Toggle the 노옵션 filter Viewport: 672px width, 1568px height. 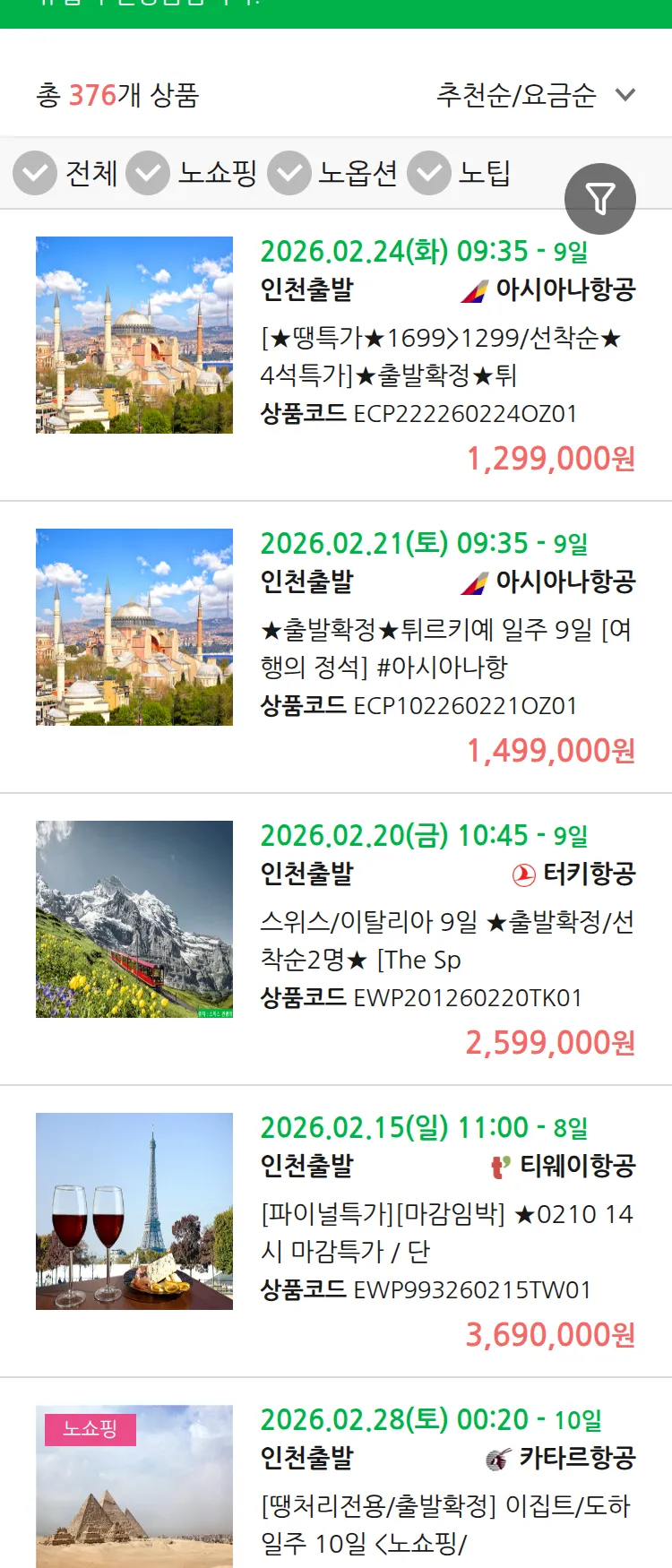(289, 174)
